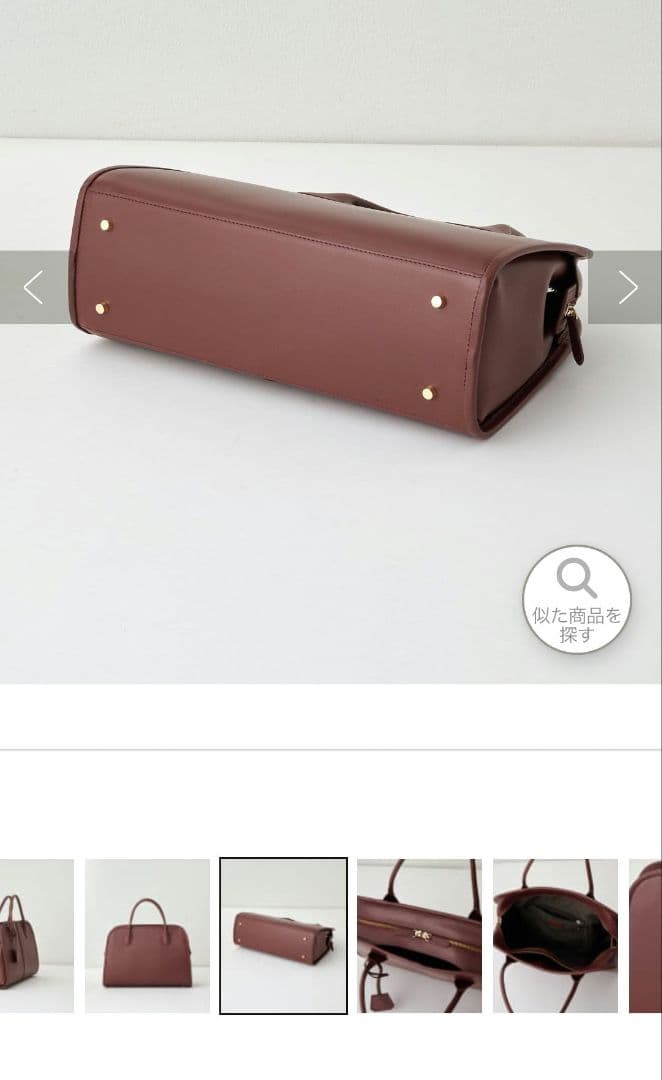Select the side view thumbnail with tag
662x1080 pixels.
tap(35, 936)
